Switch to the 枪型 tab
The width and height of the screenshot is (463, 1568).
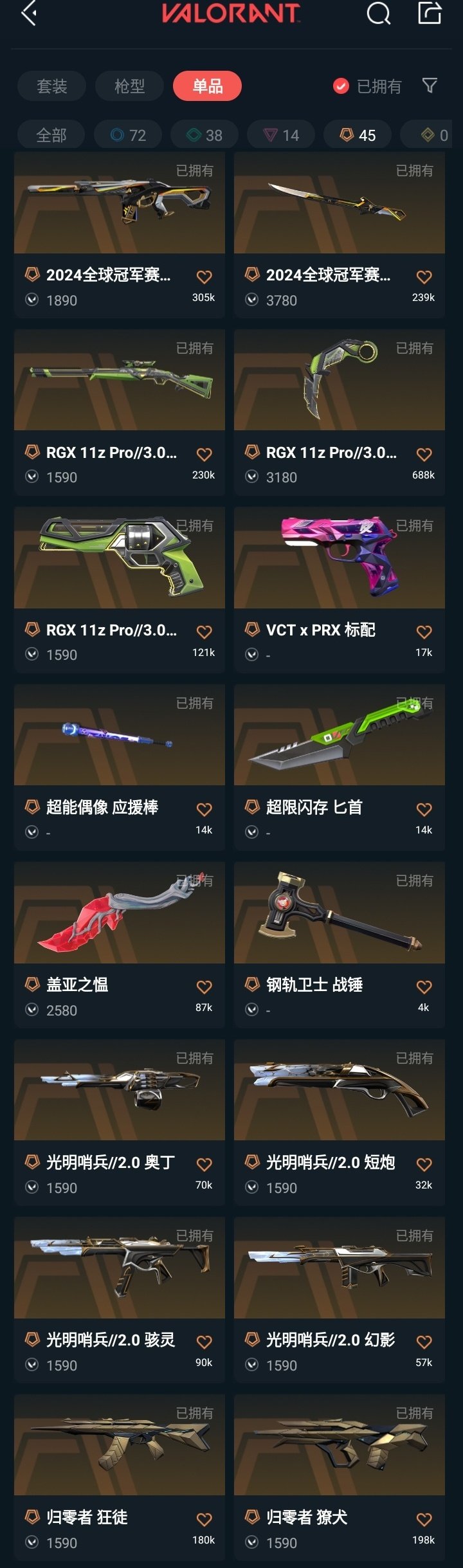129,86
